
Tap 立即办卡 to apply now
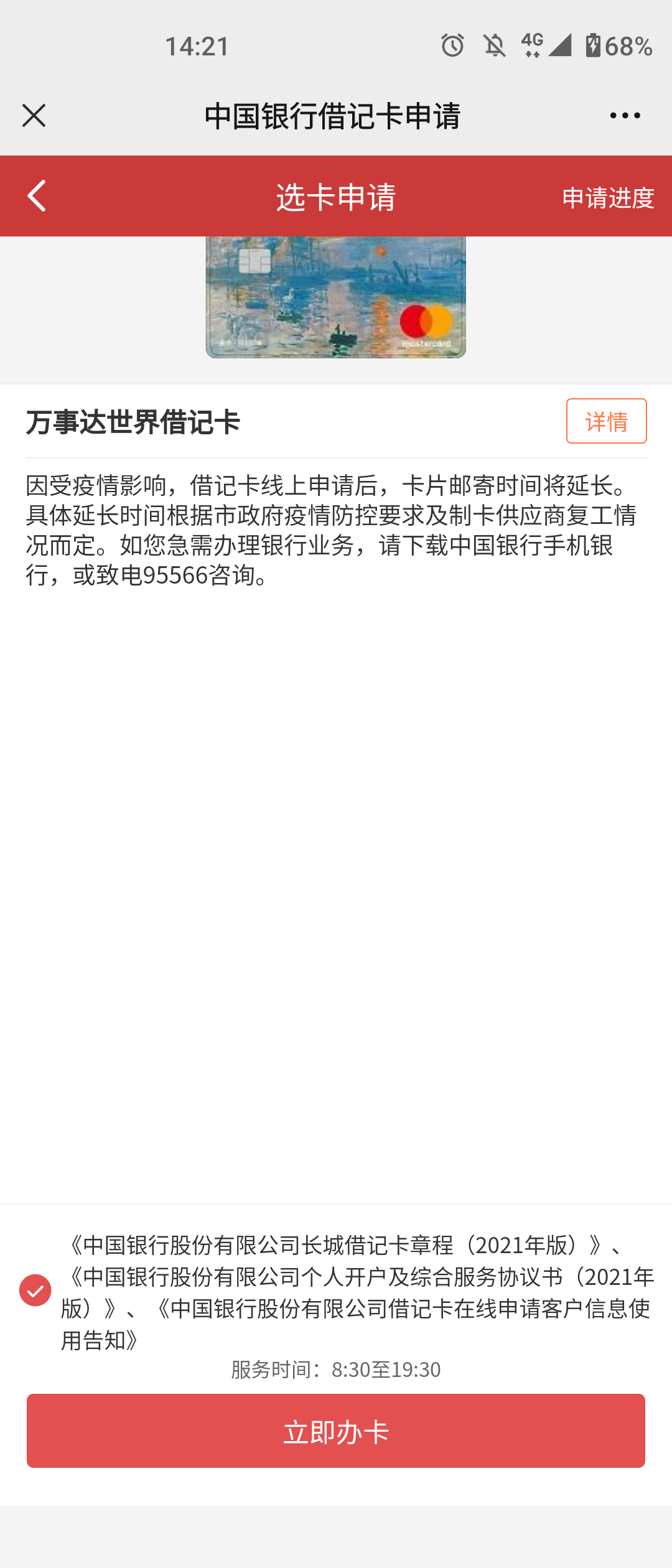(x=336, y=1431)
